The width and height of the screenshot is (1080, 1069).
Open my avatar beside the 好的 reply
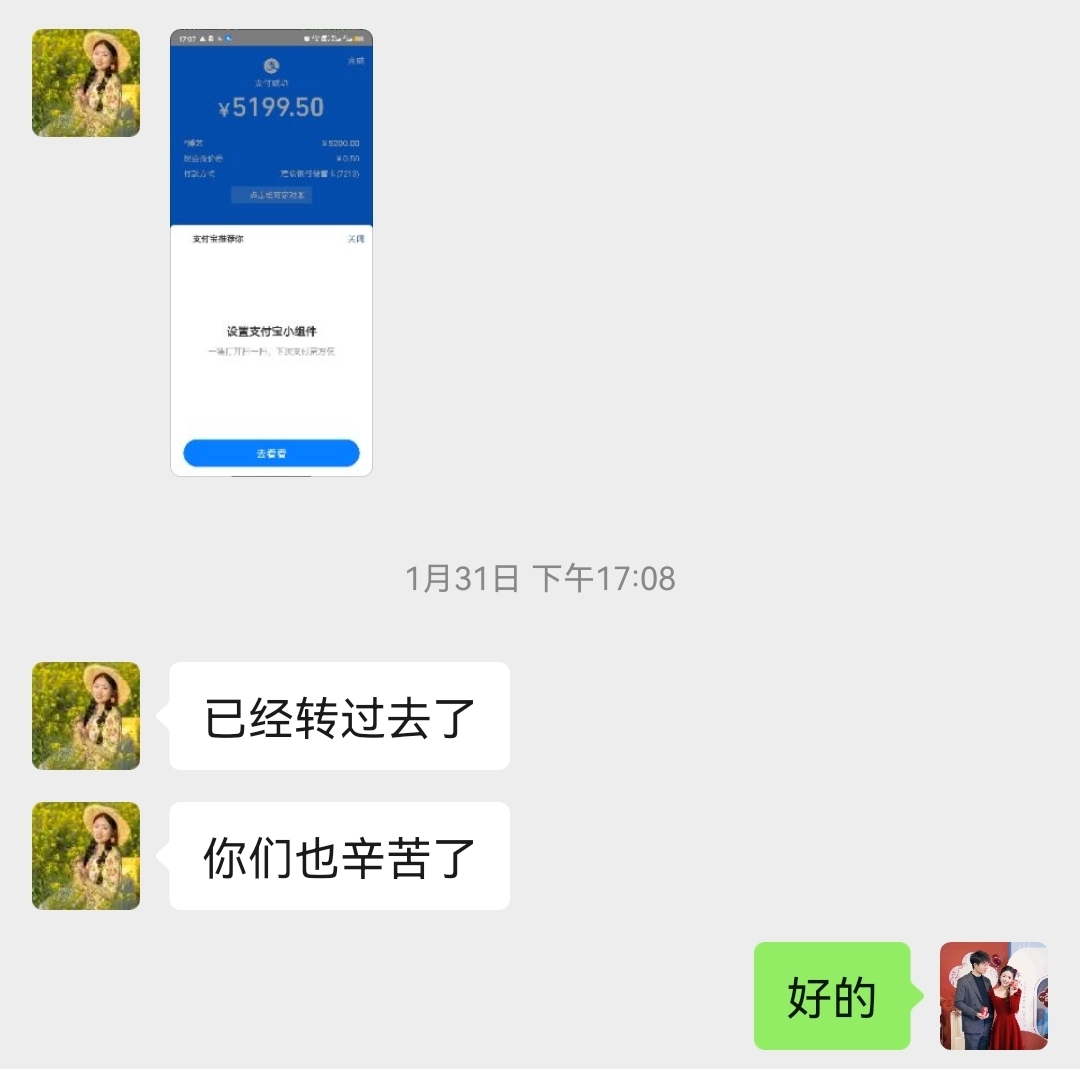pyautogui.click(x=993, y=996)
